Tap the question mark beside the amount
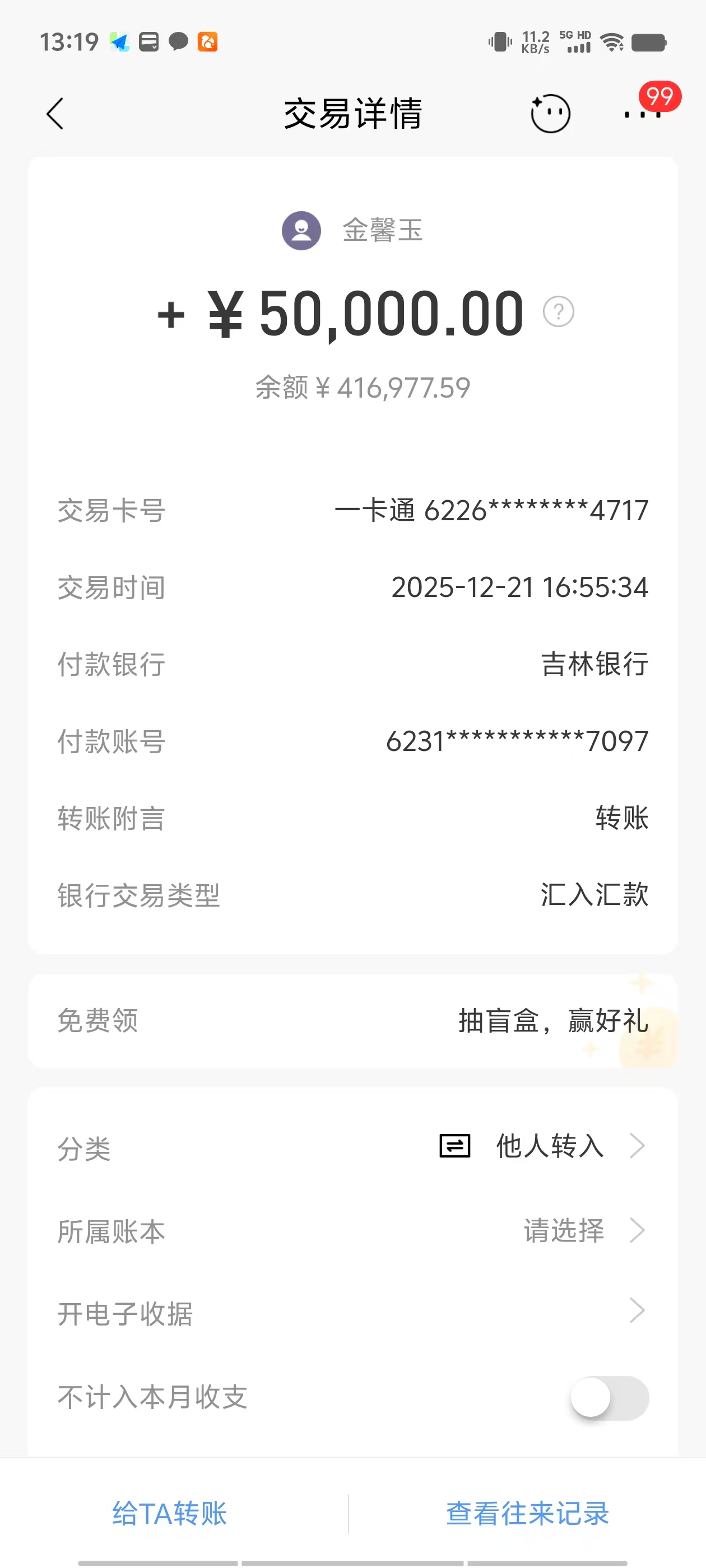 [558, 312]
